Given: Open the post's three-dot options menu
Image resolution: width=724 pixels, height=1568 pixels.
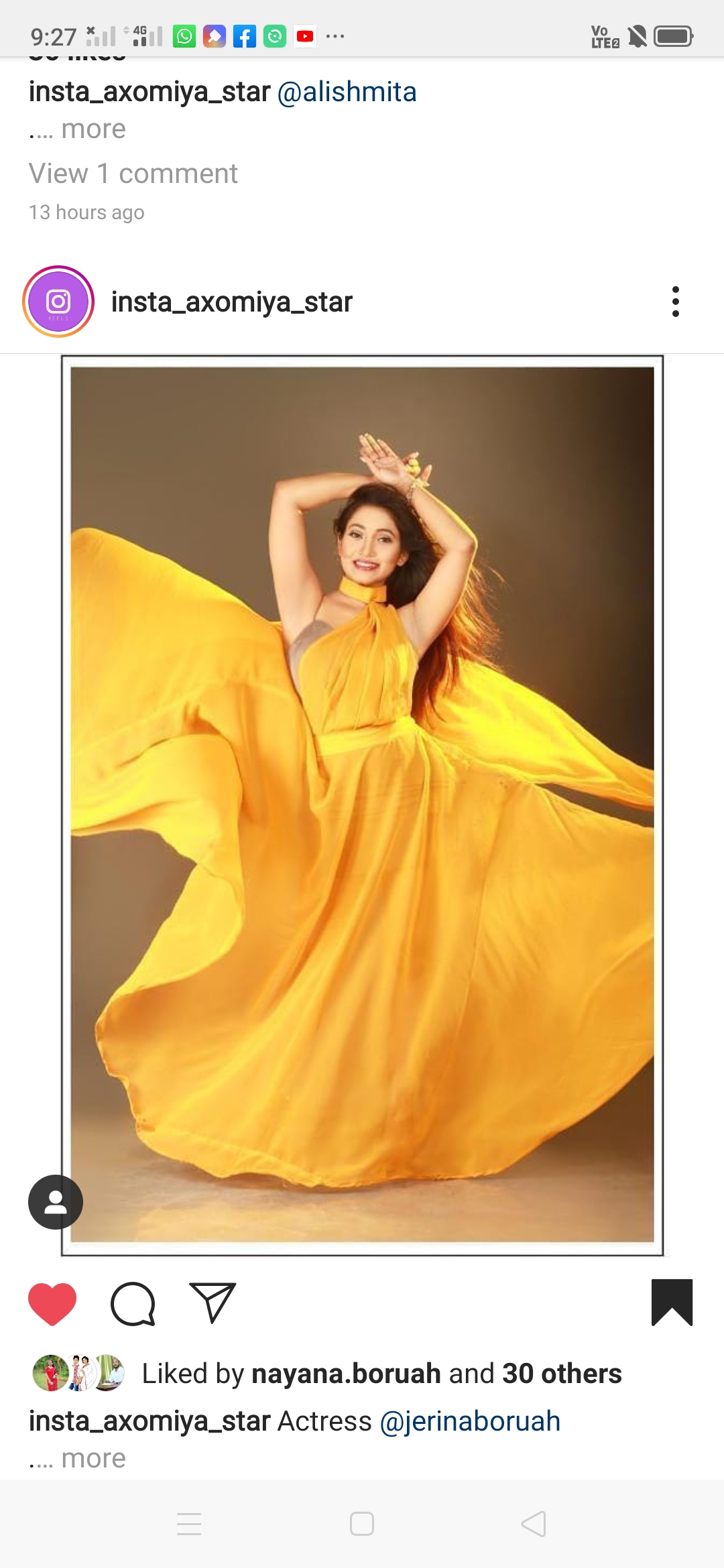Looking at the screenshot, I should [675, 302].
